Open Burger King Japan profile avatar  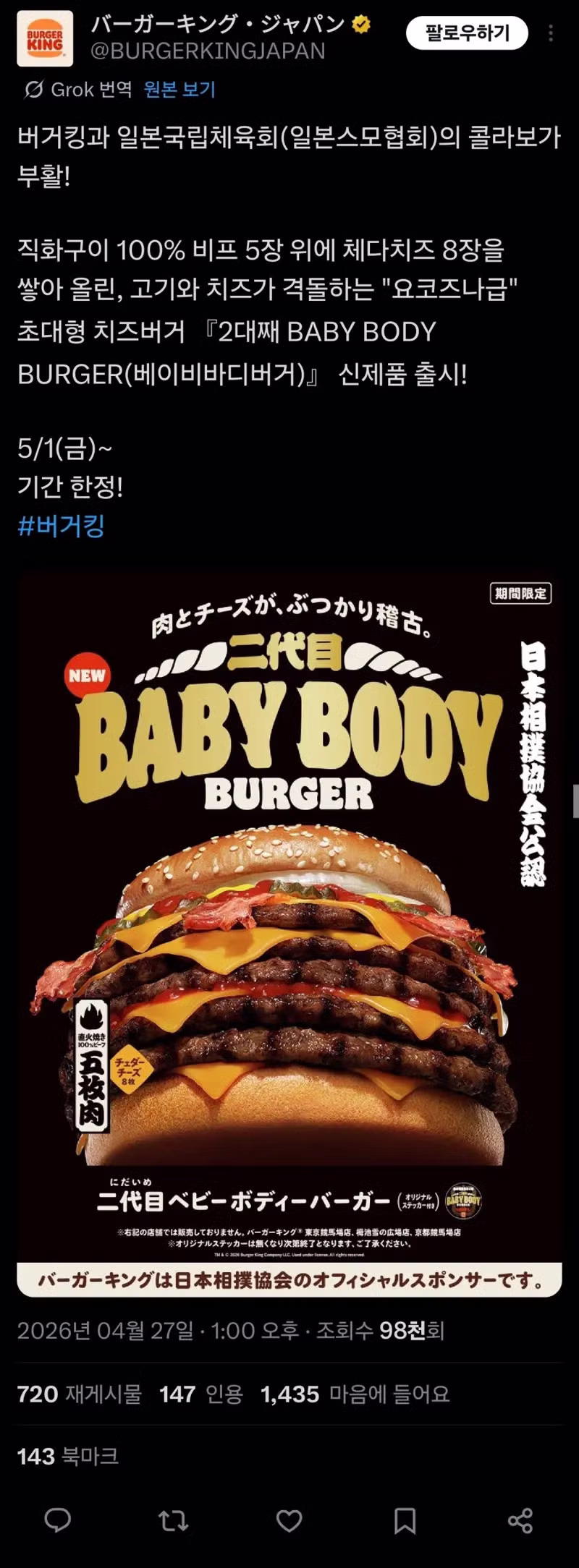(x=45, y=38)
